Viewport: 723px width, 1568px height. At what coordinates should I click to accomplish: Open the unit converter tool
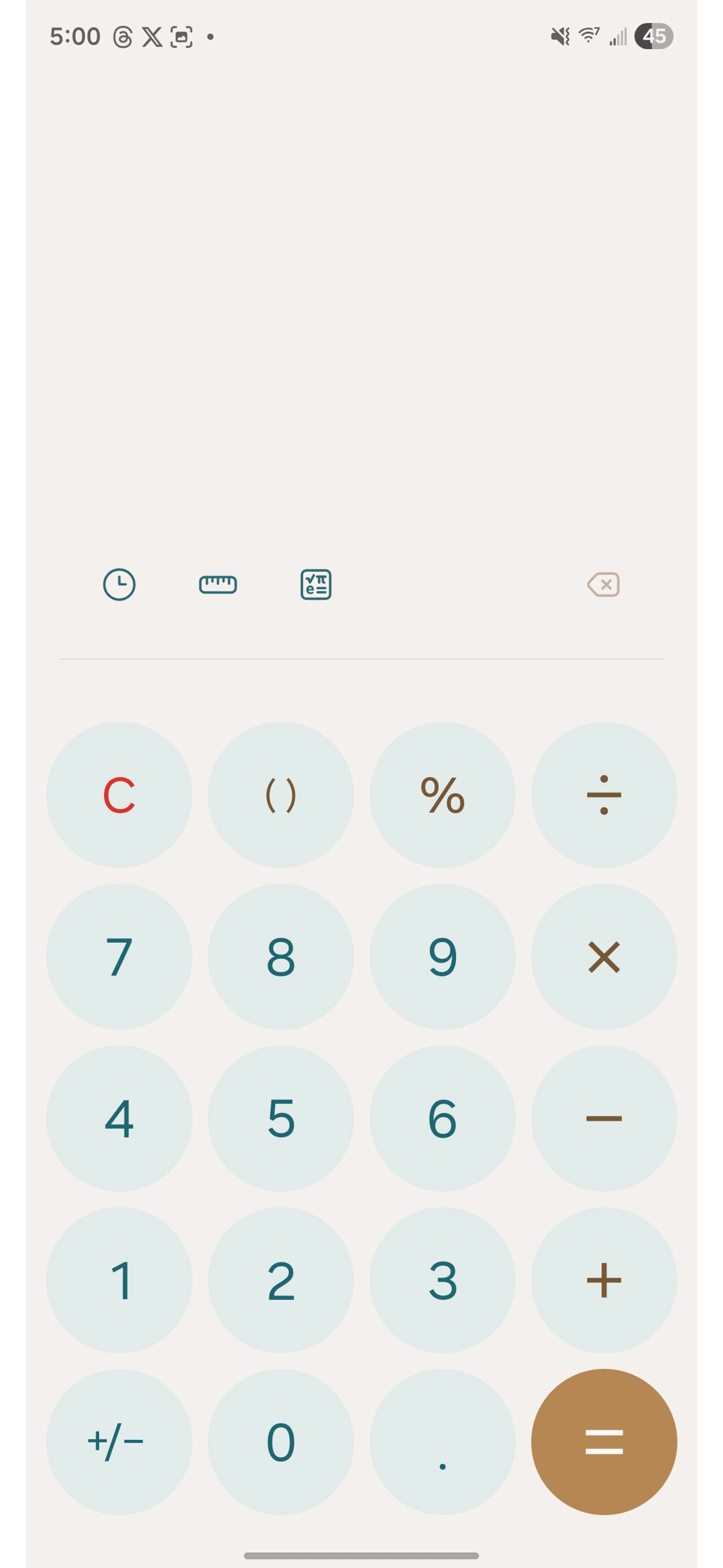pos(219,584)
